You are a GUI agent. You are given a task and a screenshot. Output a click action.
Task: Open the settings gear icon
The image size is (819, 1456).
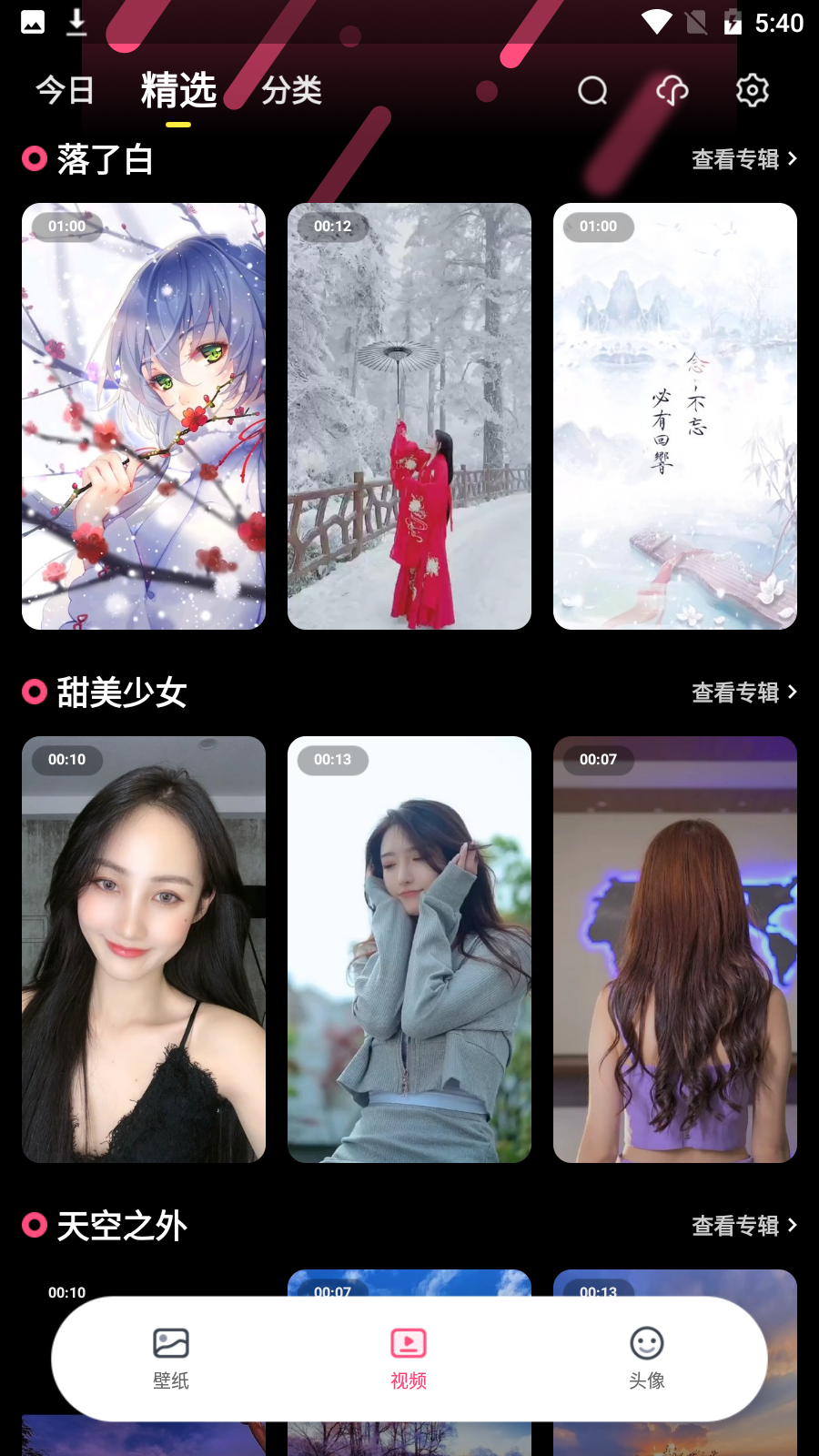point(752,90)
